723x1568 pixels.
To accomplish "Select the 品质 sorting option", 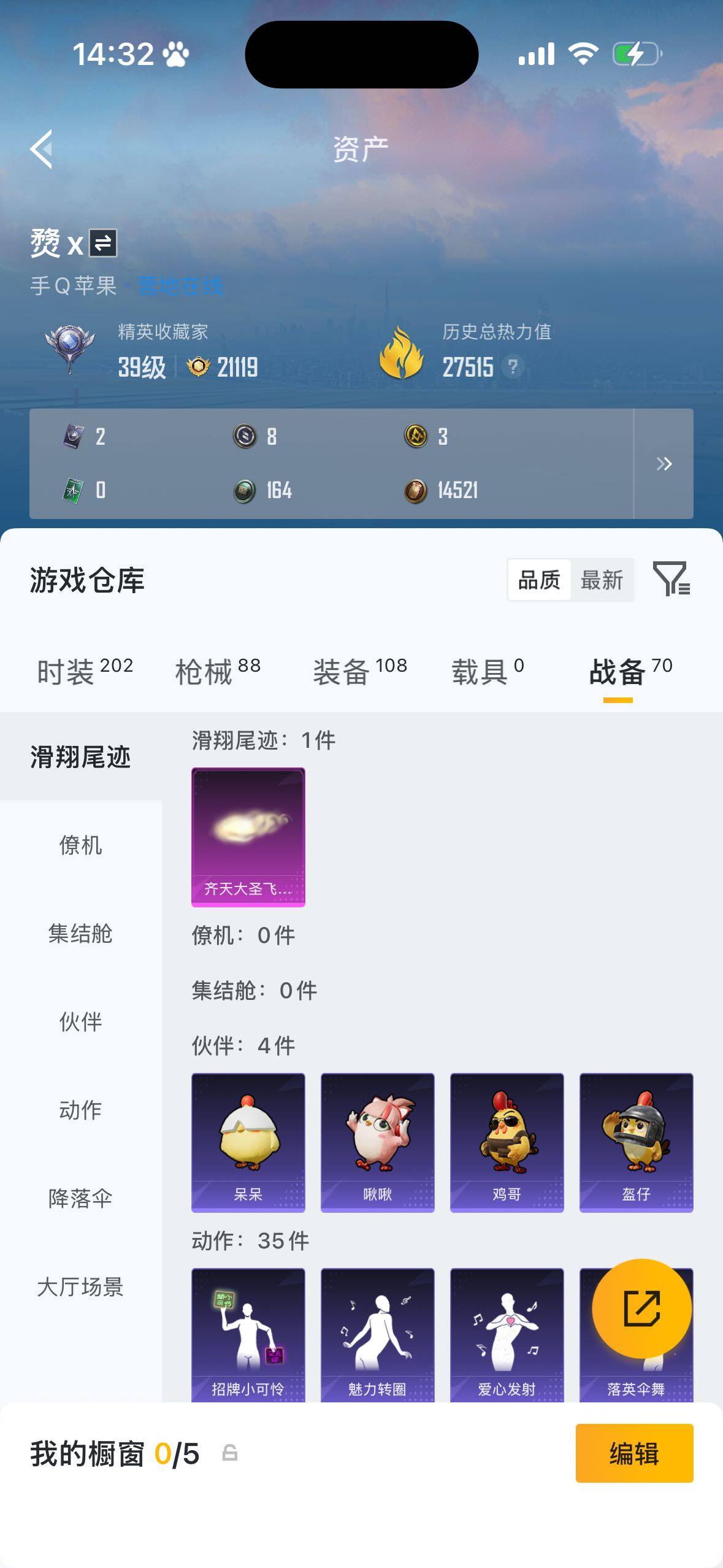I will pyautogui.click(x=540, y=580).
